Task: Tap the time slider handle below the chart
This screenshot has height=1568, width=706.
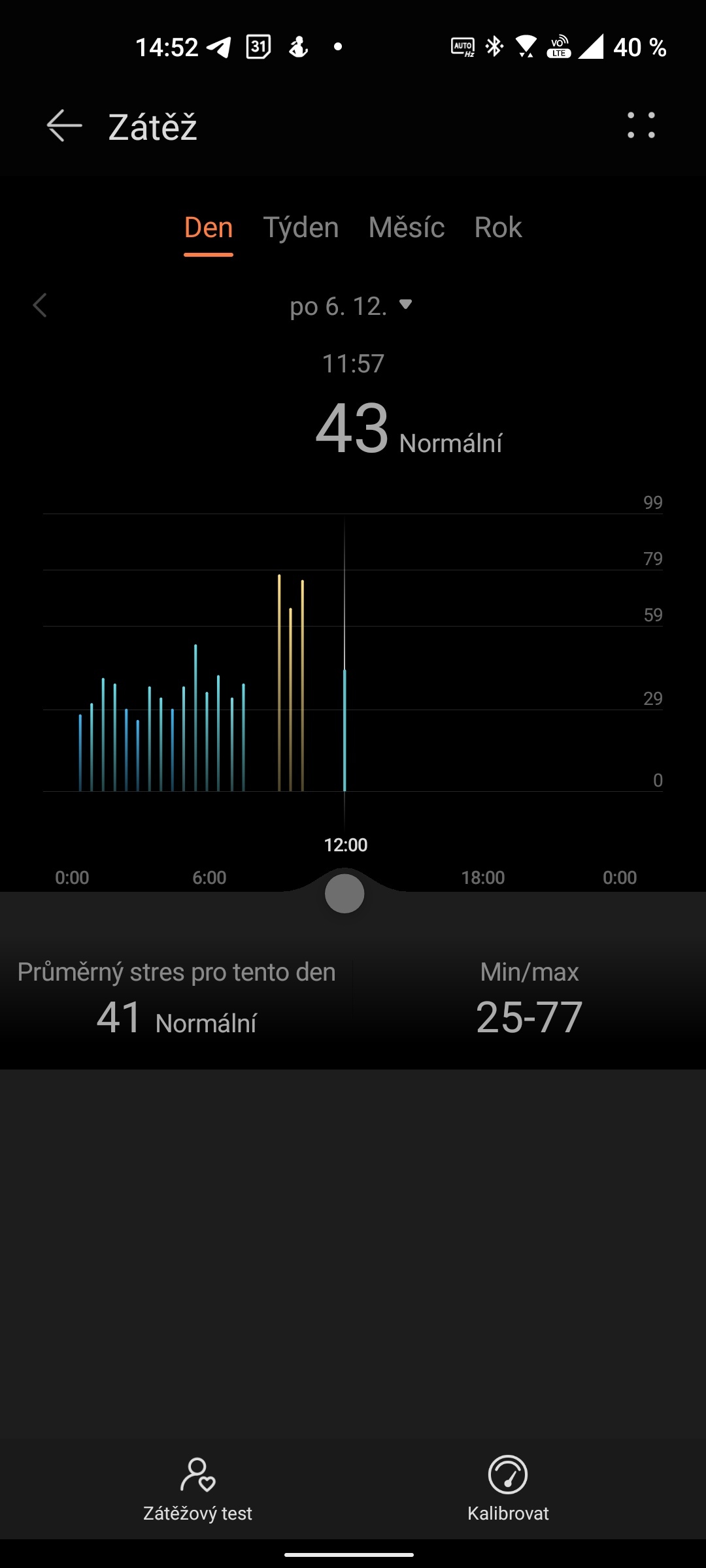Action: (345, 893)
